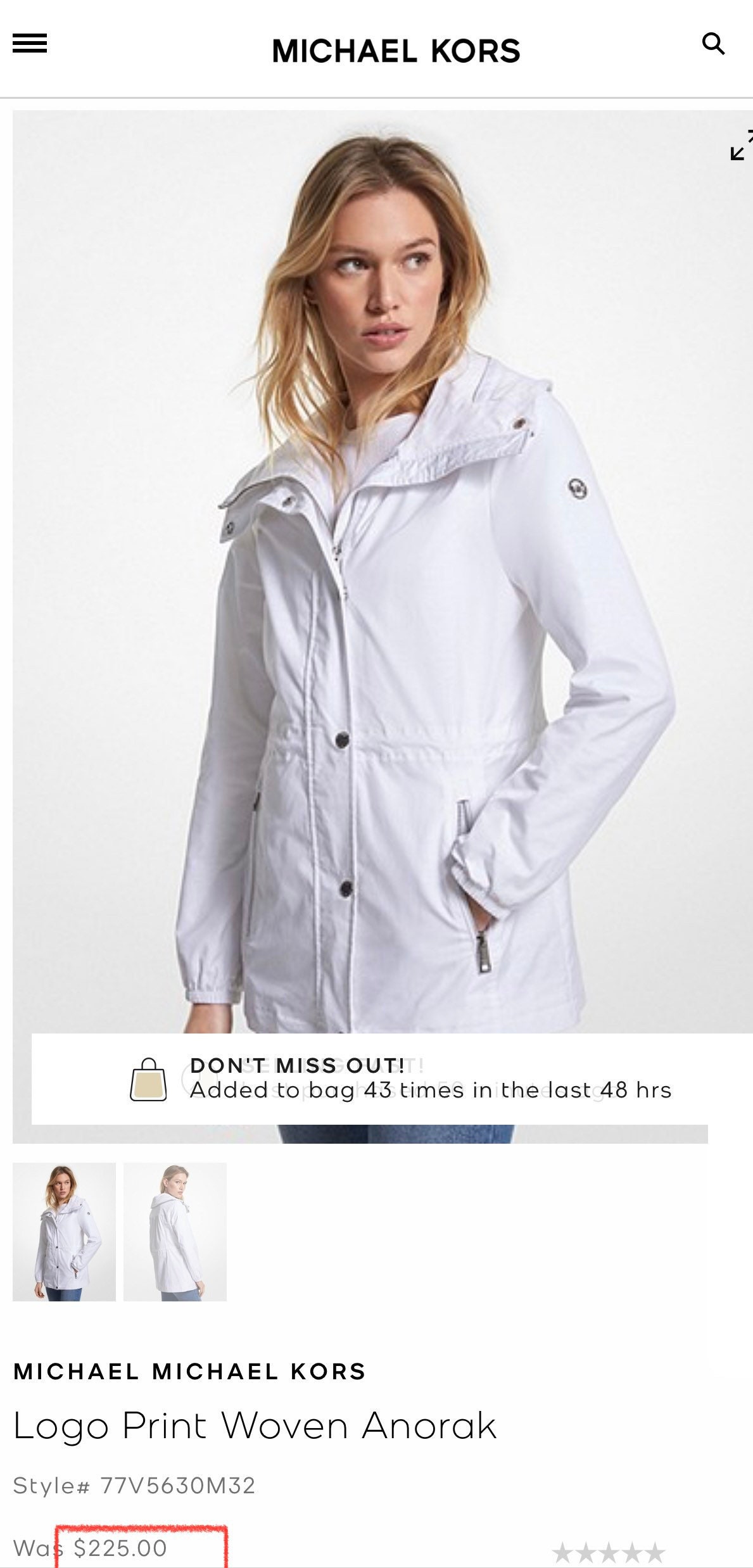Image resolution: width=753 pixels, height=1568 pixels.
Task: Select the front-view anorak thumbnail
Action: (64, 1232)
